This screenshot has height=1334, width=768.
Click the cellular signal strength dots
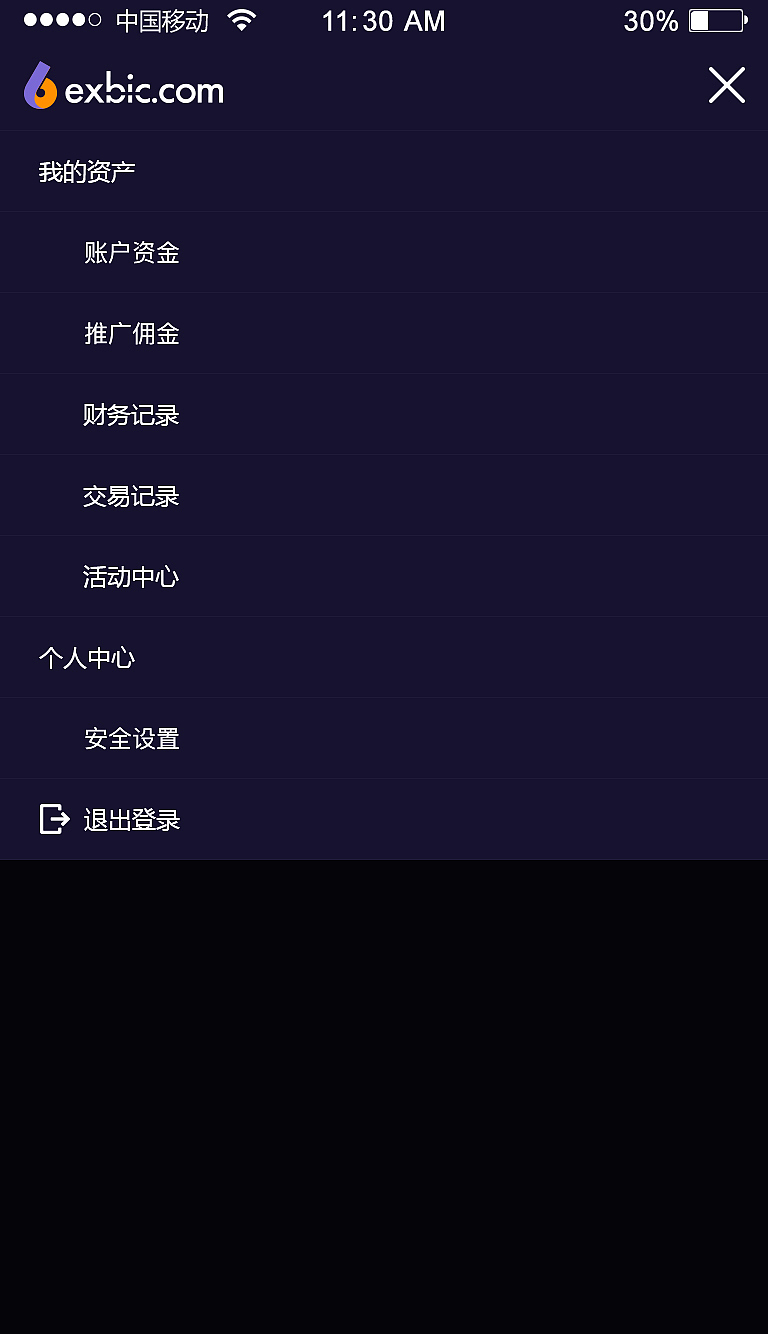pos(60,18)
